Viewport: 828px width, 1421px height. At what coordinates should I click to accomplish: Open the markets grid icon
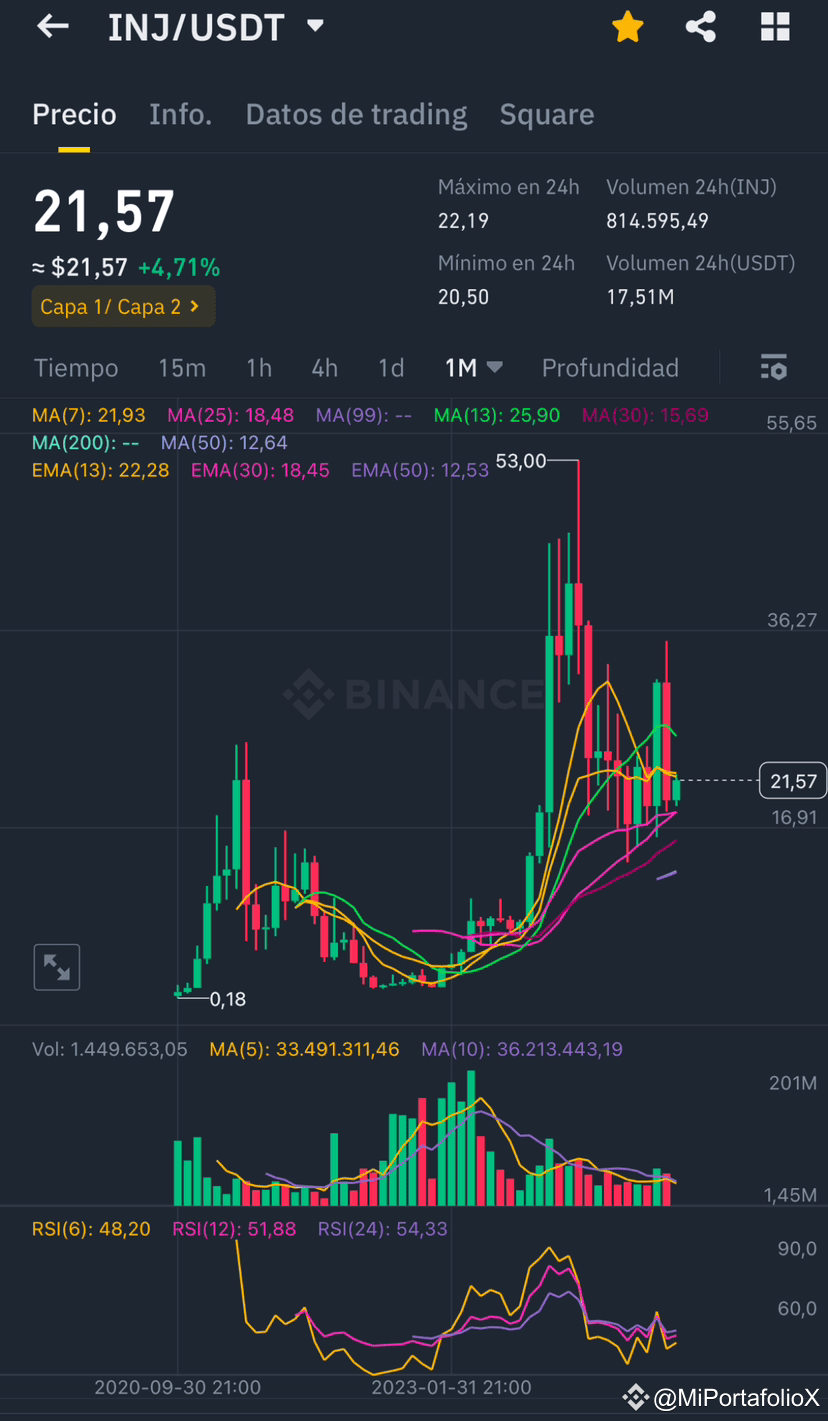pos(774,26)
